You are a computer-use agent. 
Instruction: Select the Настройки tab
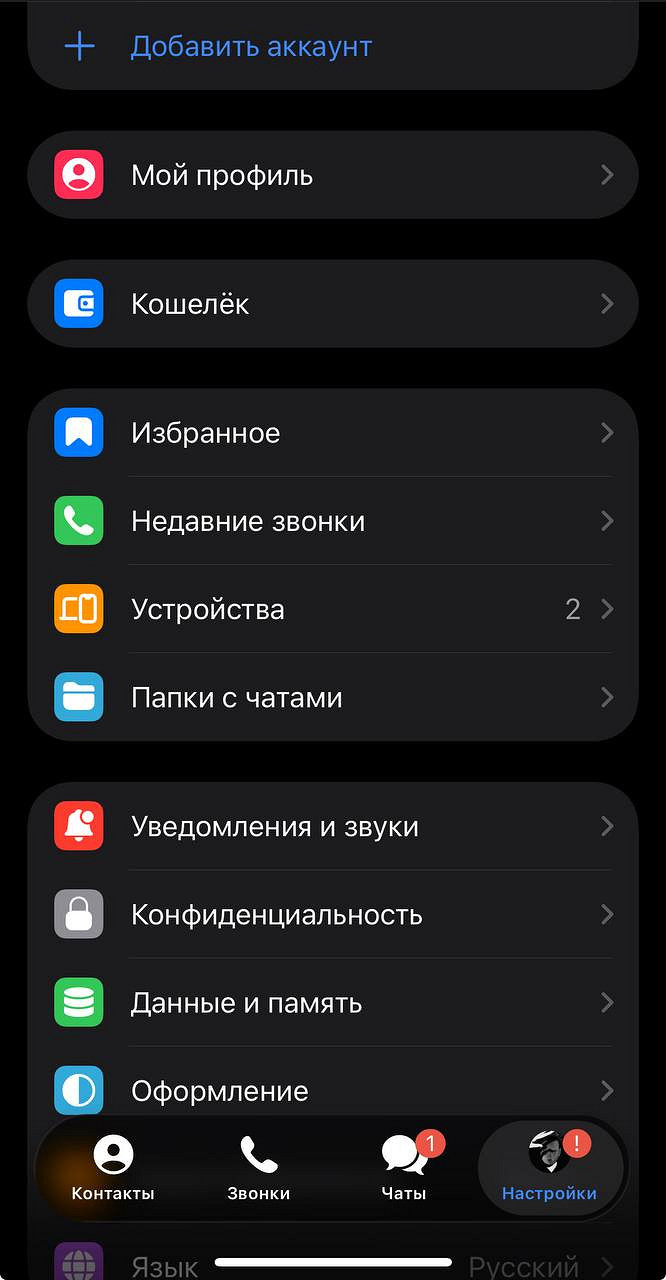pos(549,1168)
